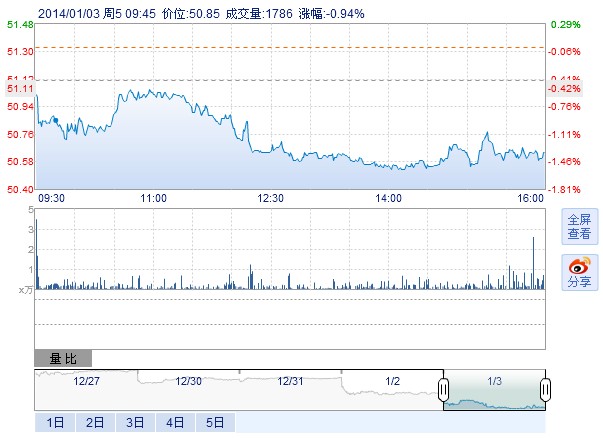Share the chart via the 分享 button
This screenshot has width=603, height=438.
tap(579, 273)
